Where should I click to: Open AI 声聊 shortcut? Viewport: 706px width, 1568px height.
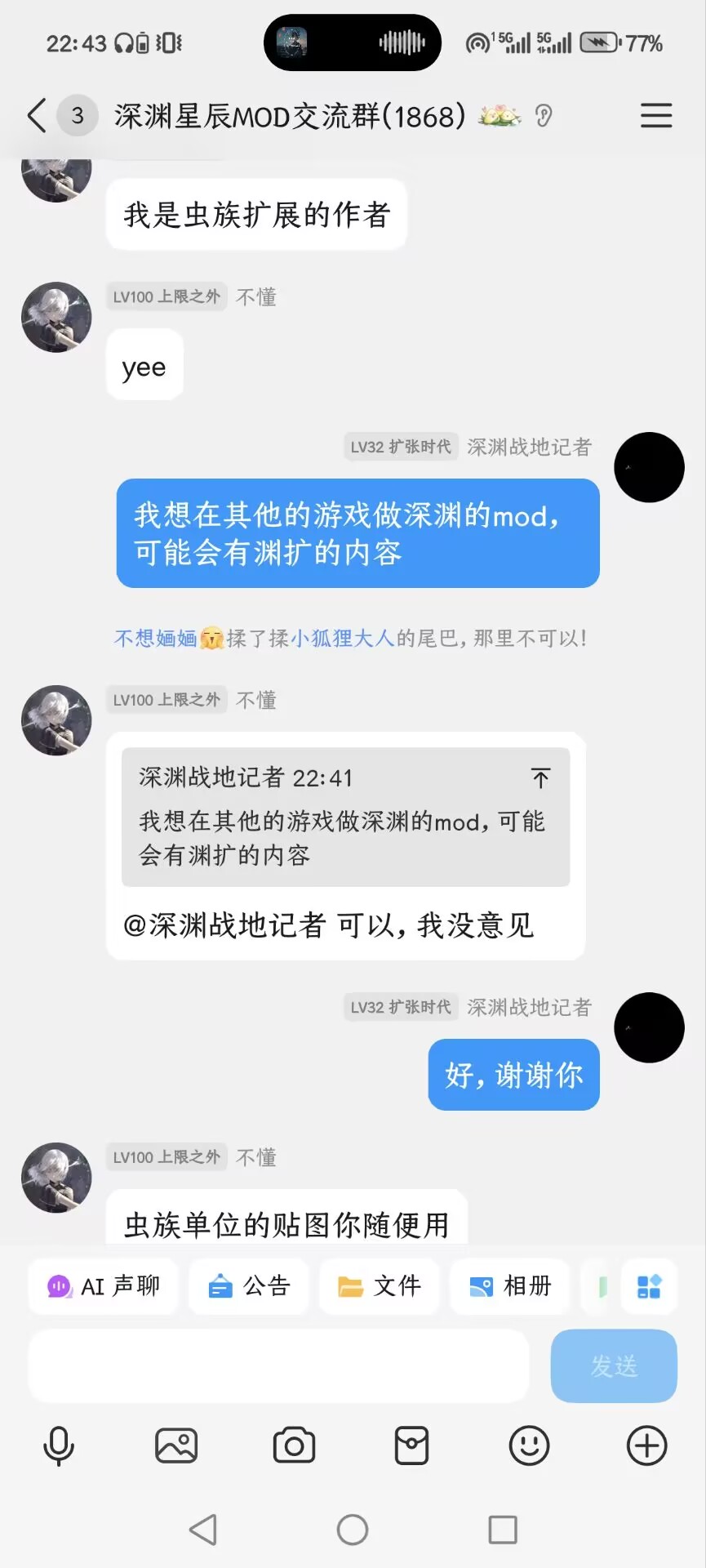tap(104, 1286)
